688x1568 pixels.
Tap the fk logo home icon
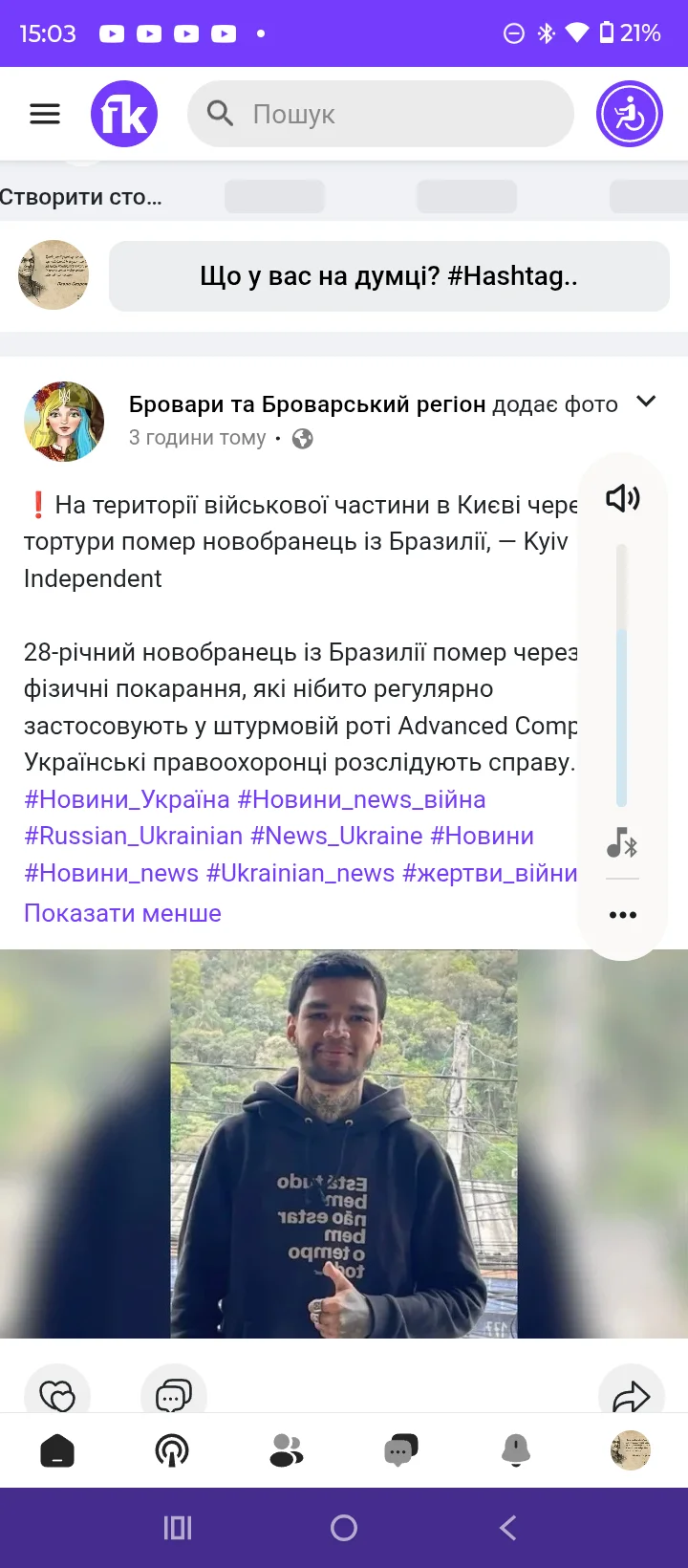pyautogui.click(x=124, y=114)
